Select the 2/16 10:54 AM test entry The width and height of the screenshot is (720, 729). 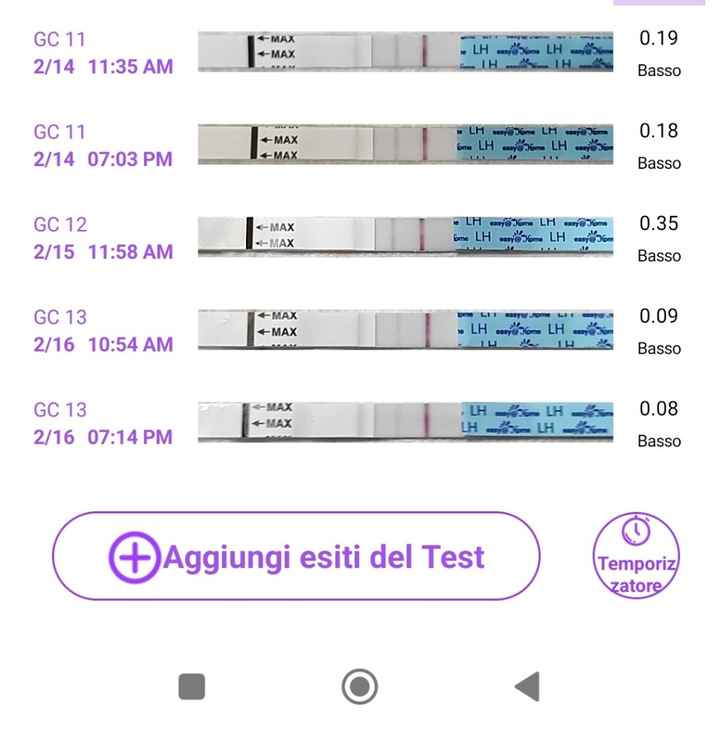coord(406,330)
